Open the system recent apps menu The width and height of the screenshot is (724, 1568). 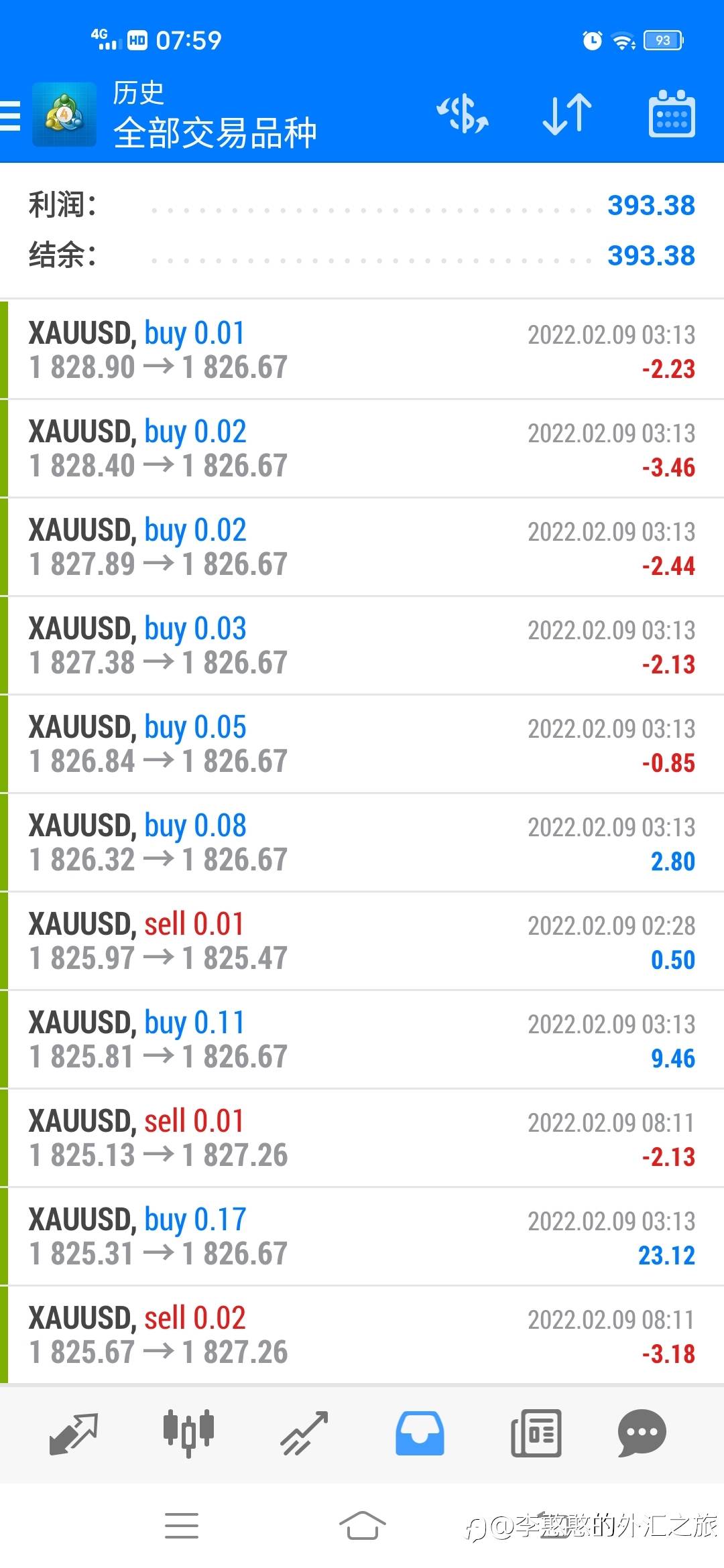pyautogui.click(x=182, y=1526)
